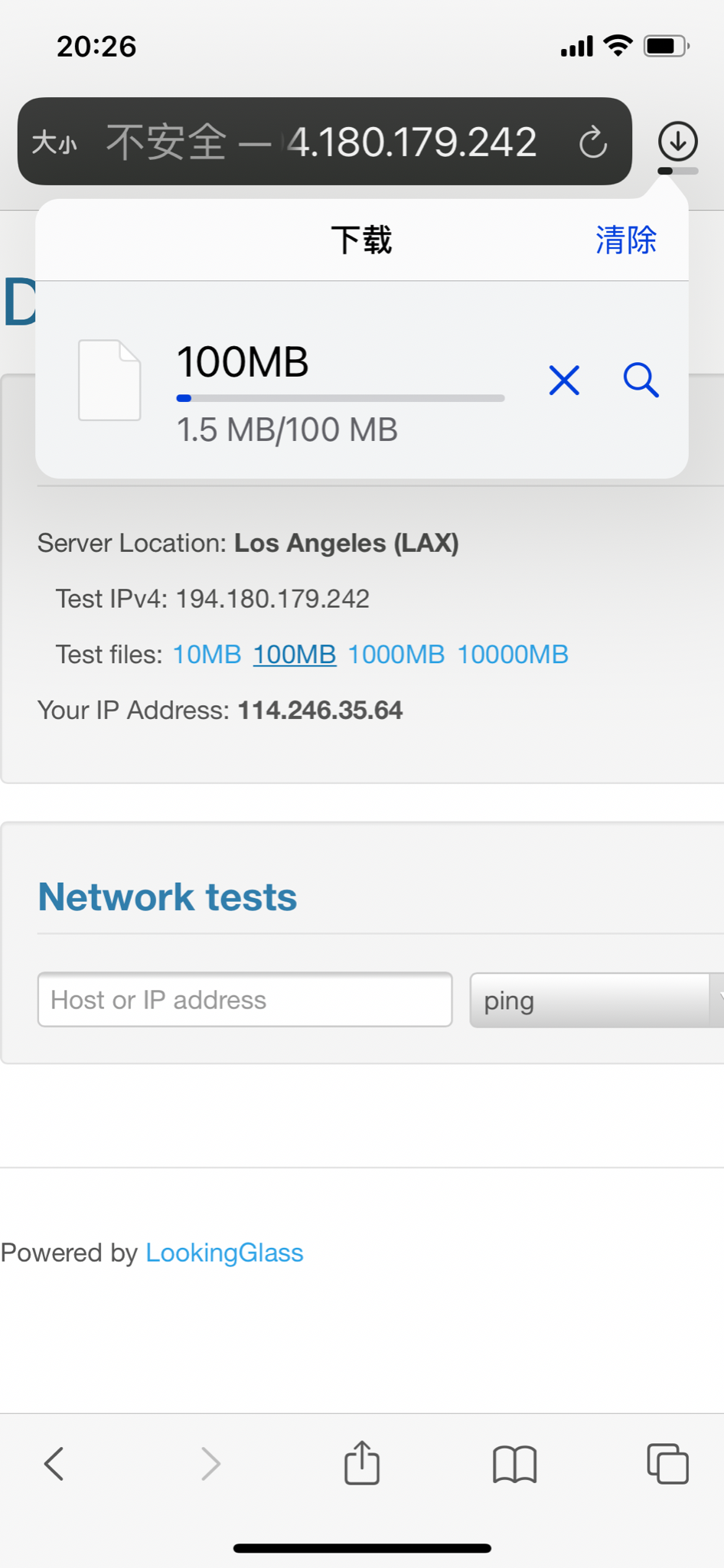Open the bookmarks book icon
Screen dimensions: 724x1568
[515, 1464]
